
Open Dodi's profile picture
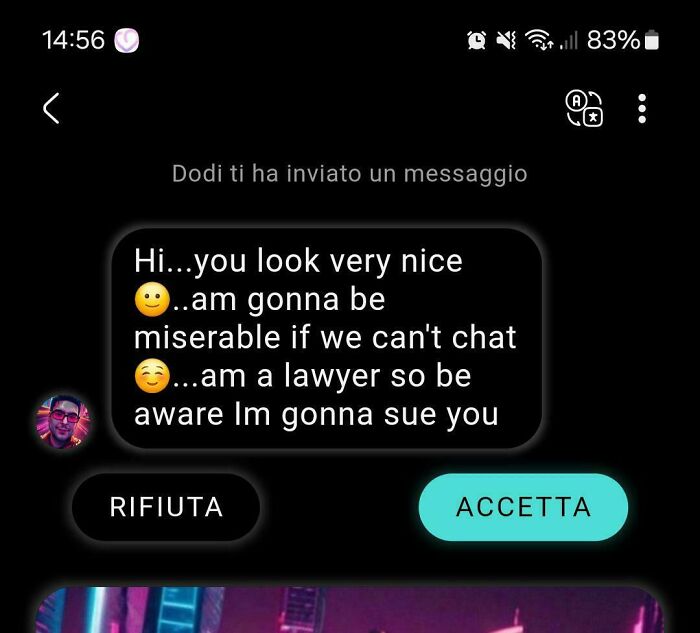coord(63,421)
